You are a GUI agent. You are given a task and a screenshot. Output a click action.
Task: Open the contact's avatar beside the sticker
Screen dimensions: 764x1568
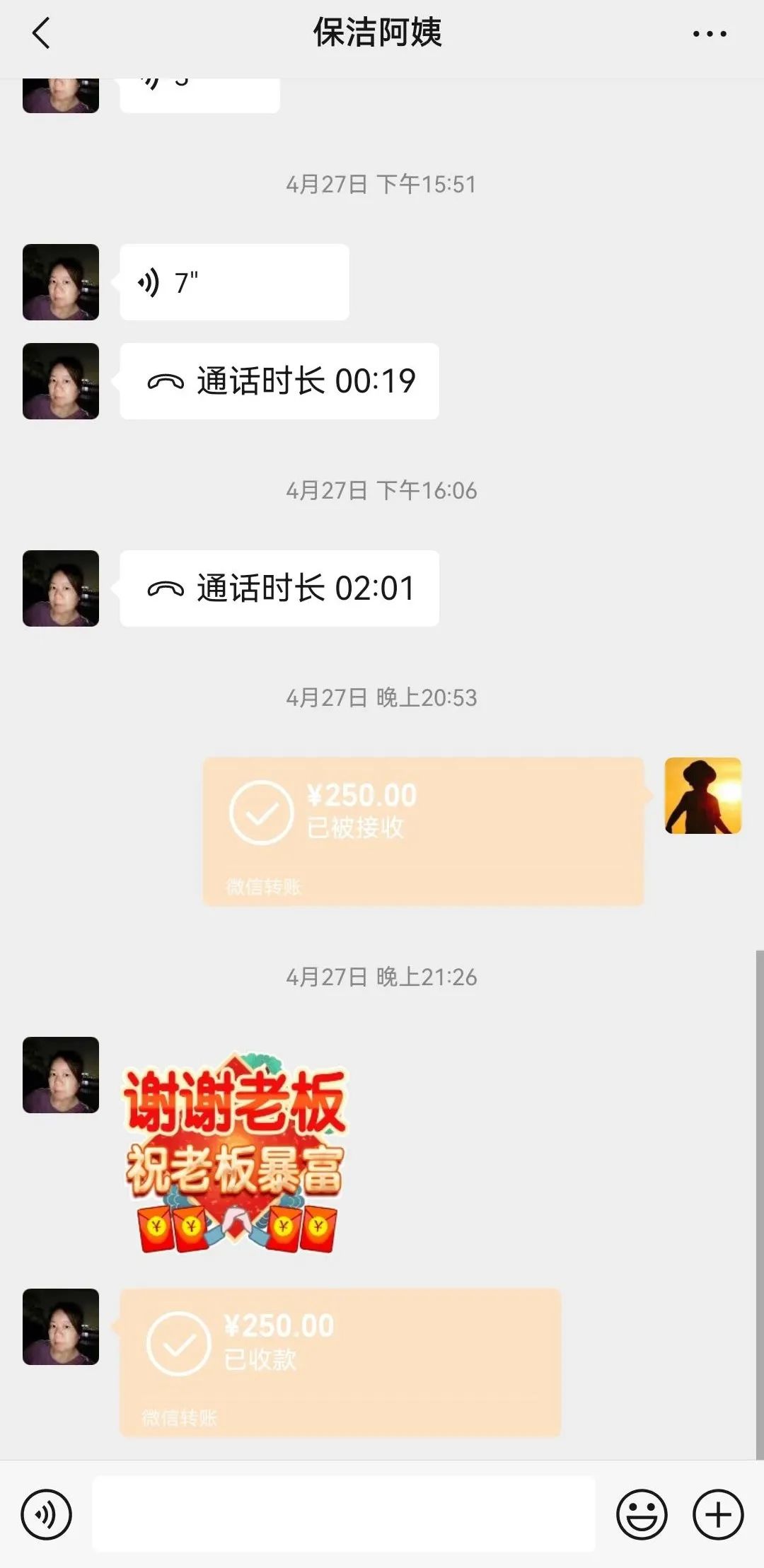(61, 1074)
